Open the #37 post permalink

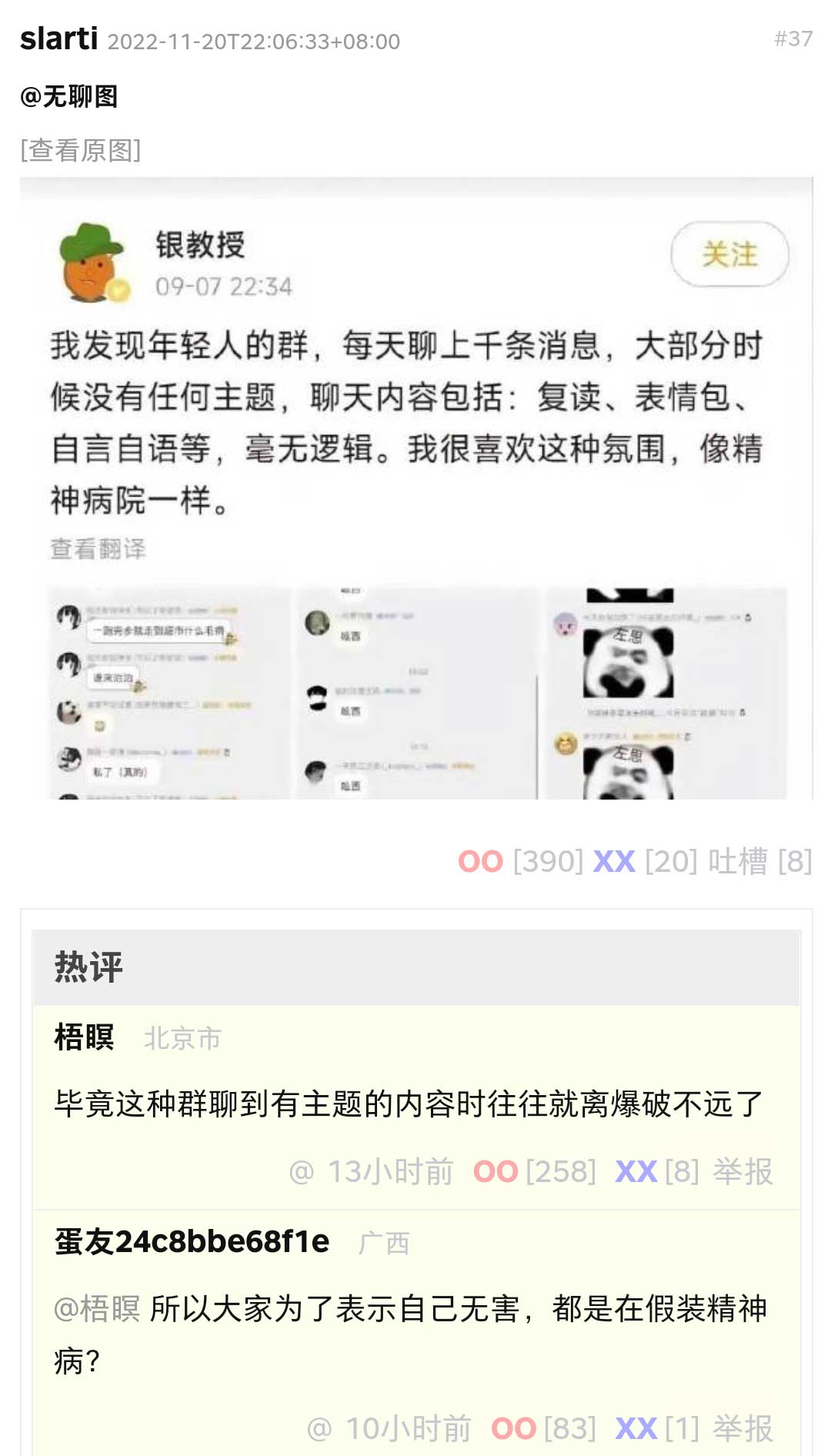(793, 38)
